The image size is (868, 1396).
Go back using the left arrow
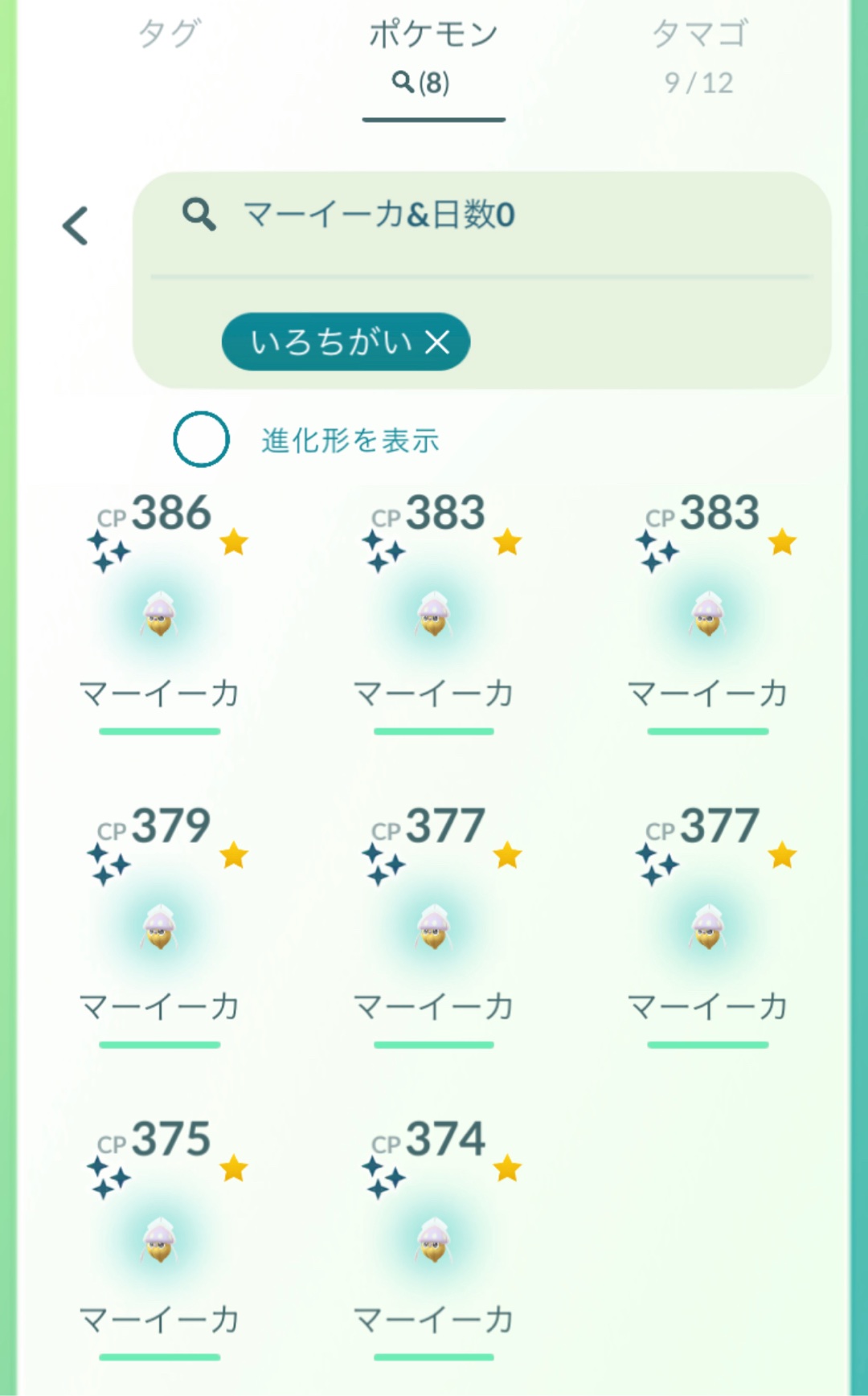pyautogui.click(x=76, y=226)
